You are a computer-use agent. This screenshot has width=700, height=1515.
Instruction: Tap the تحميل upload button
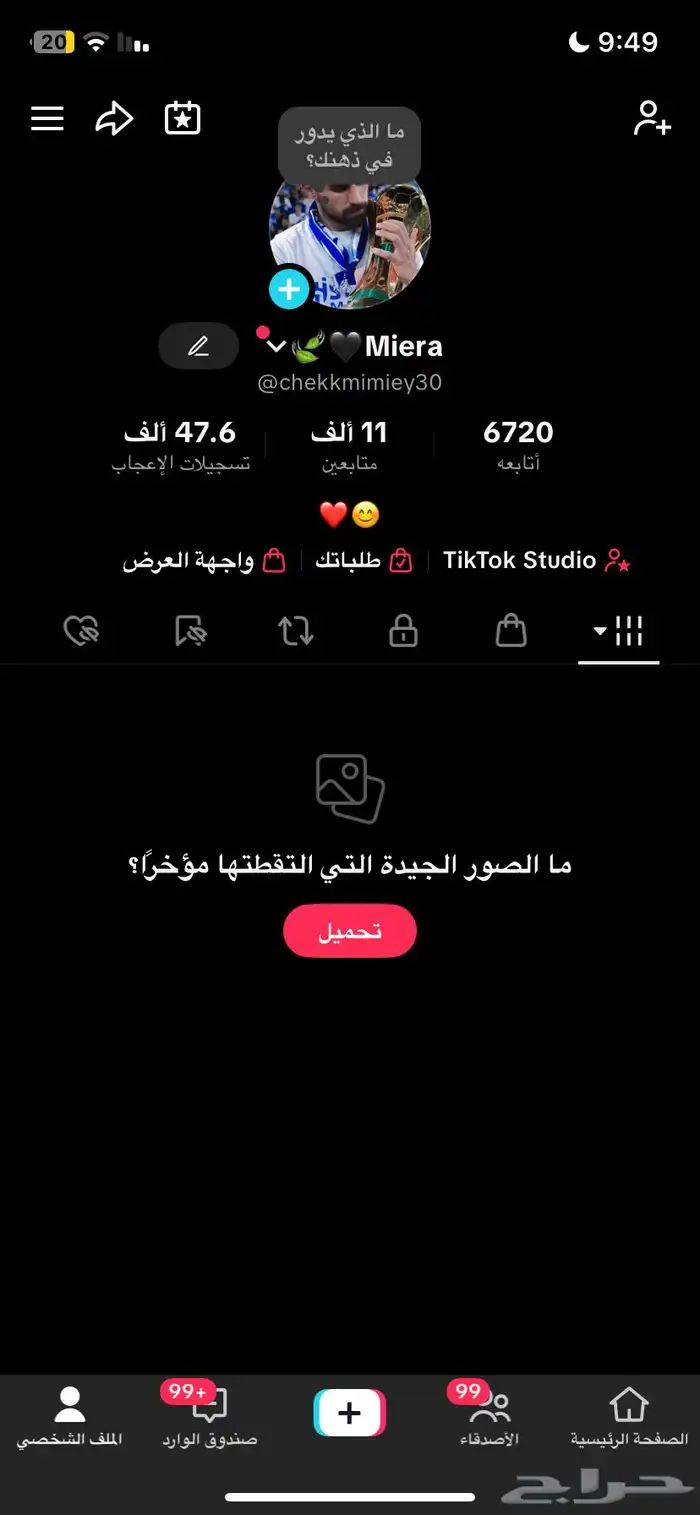350,931
